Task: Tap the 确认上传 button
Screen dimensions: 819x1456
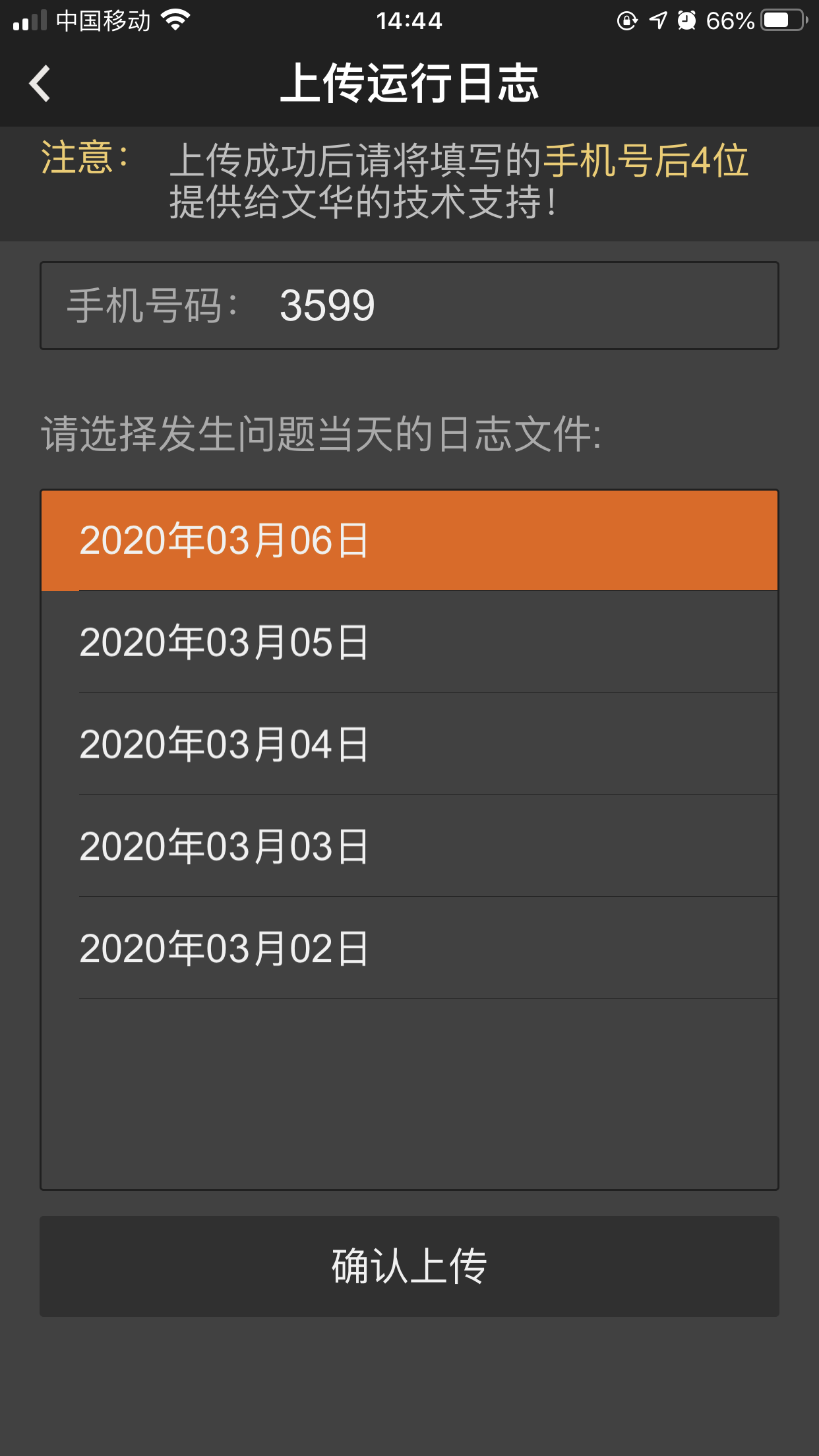Action: (409, 1266)
